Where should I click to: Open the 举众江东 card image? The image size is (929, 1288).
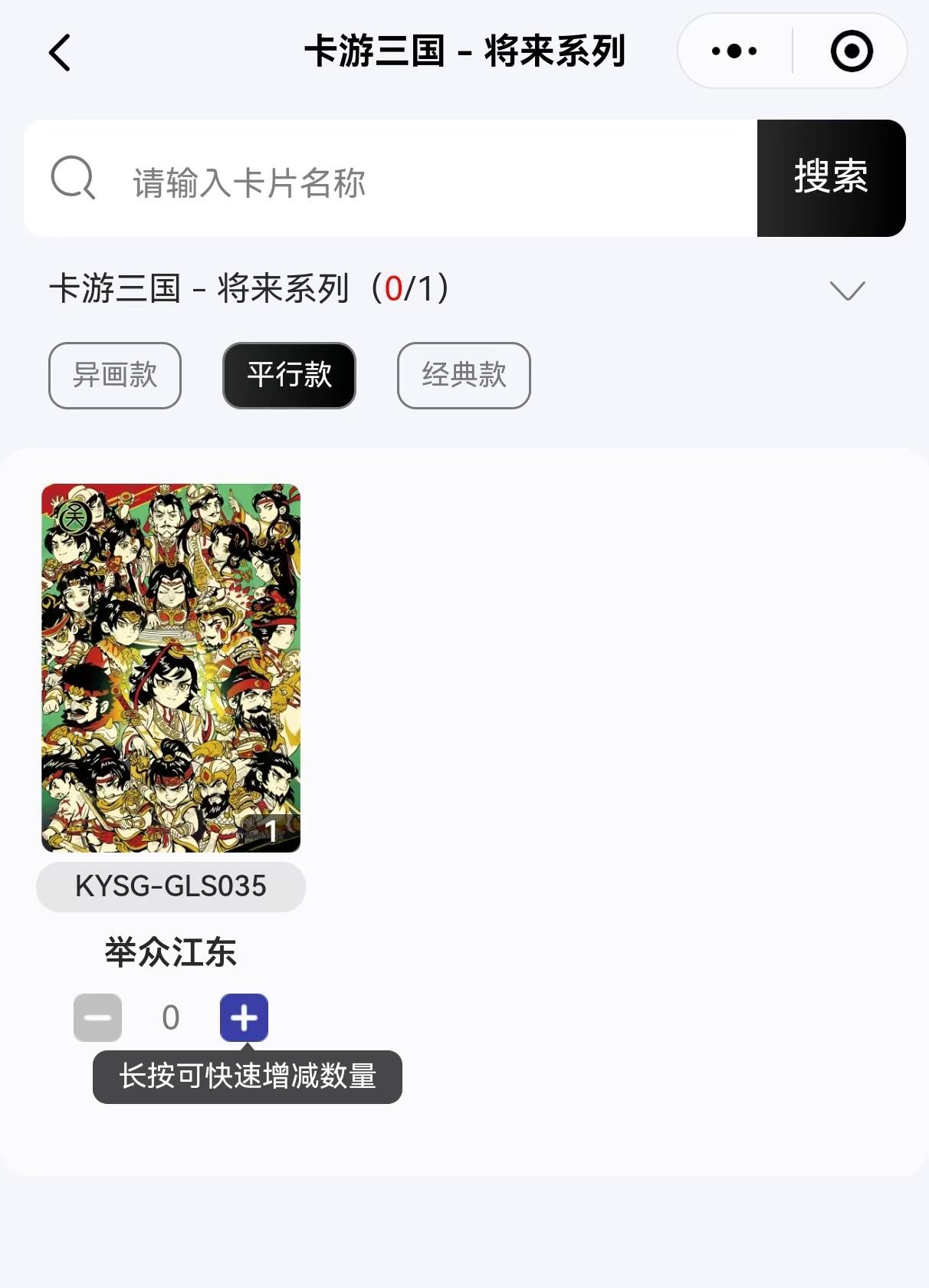(171, 668)
